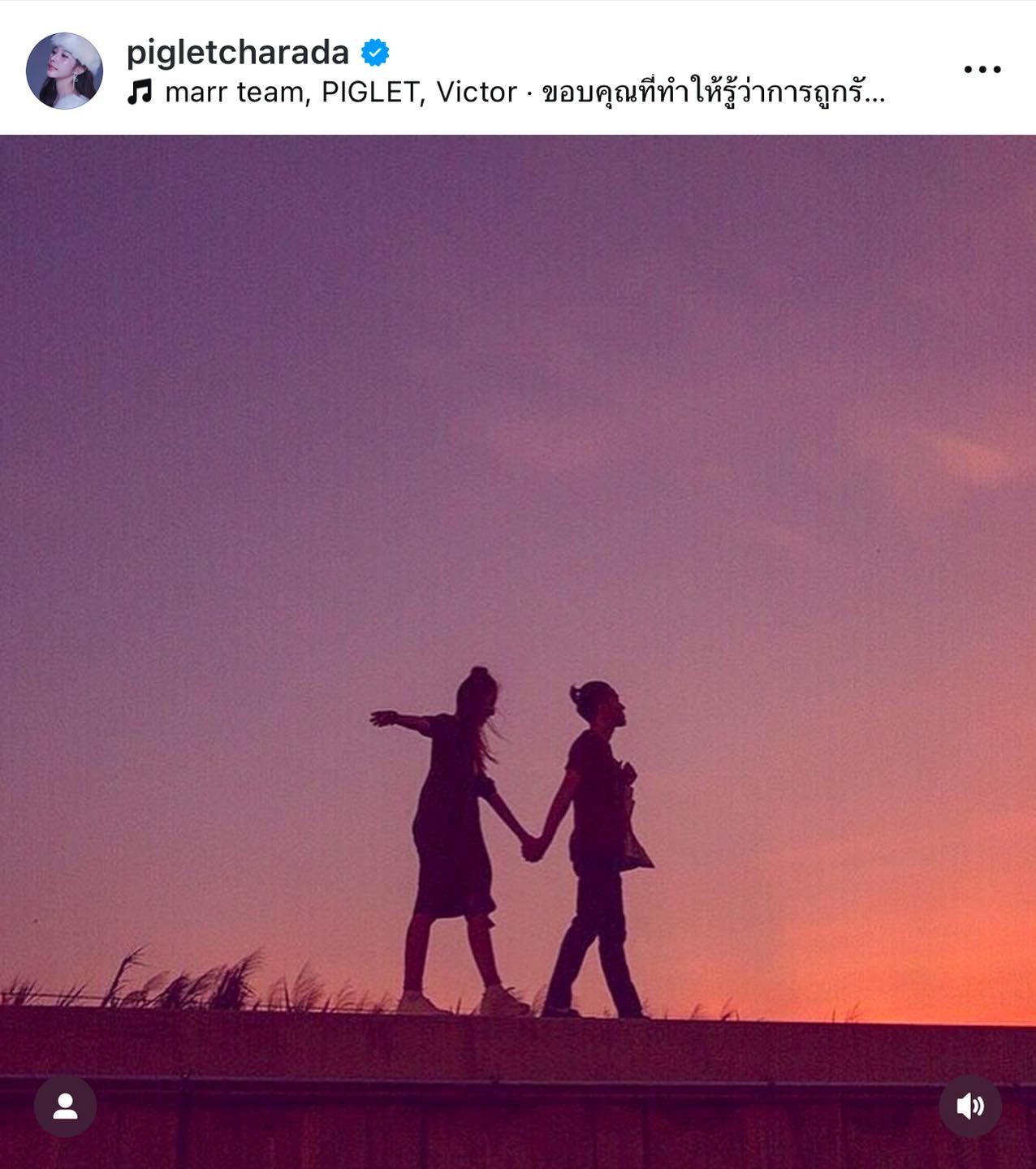Open the post's three-dot options menu

[982, 70]
